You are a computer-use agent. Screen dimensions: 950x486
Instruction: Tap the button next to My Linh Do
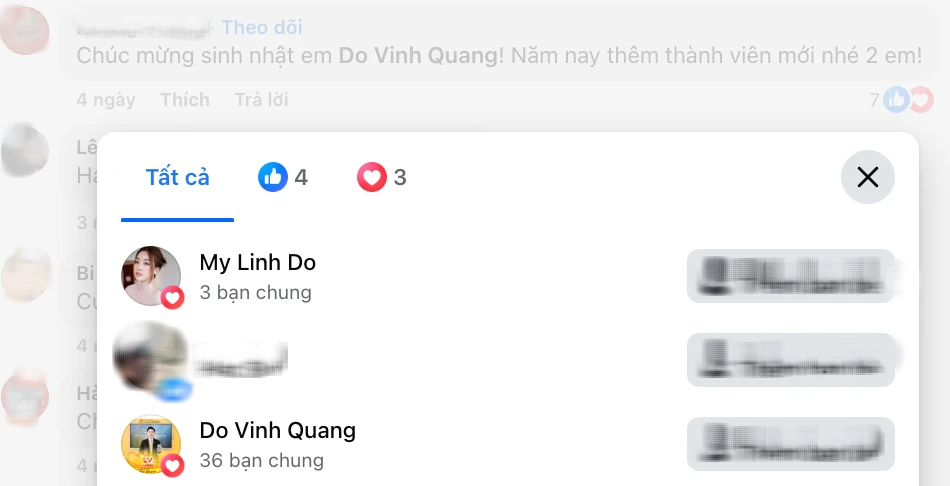pyautogui.click(x=790, y=276)
